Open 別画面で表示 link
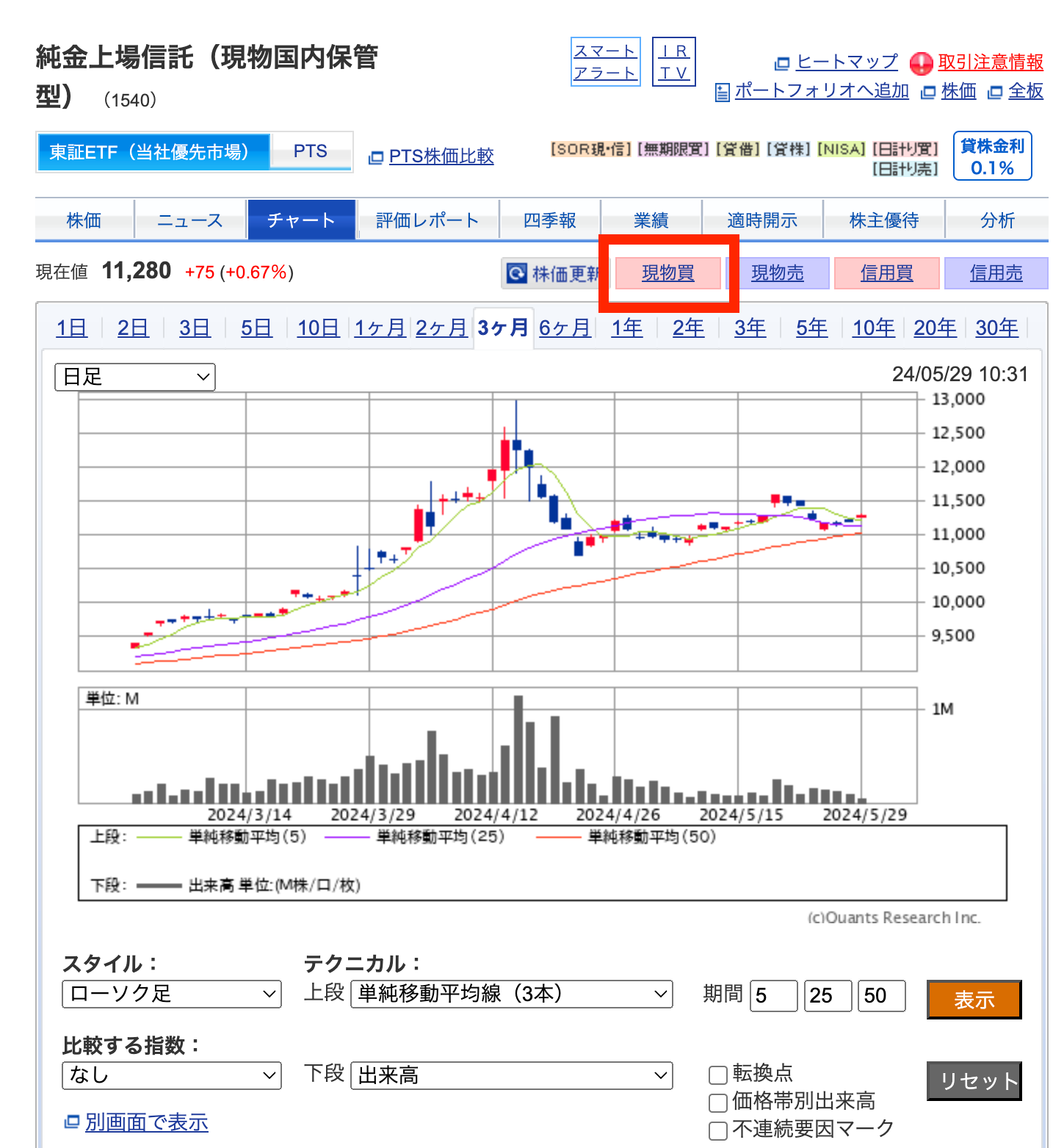 [146, 1122]
